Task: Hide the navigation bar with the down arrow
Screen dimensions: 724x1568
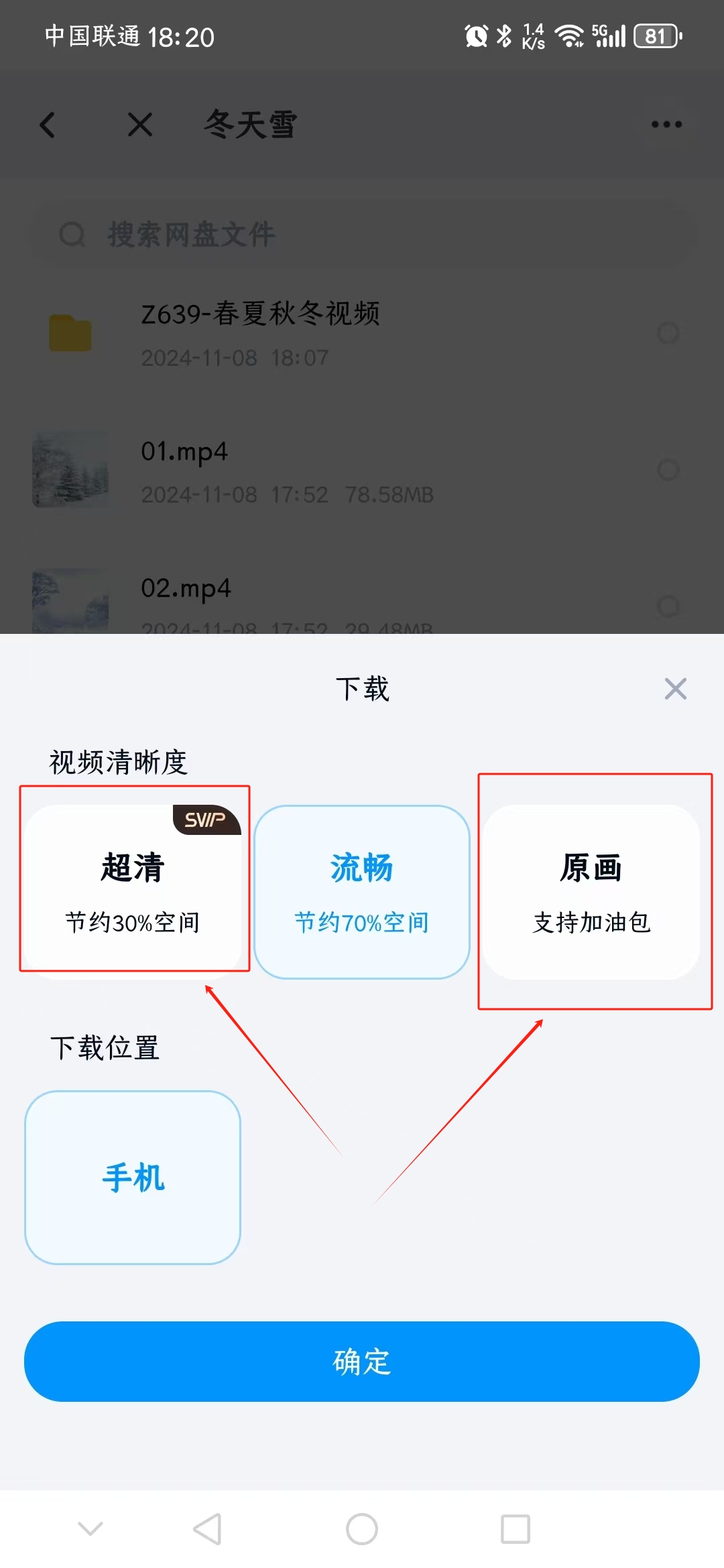Action: pos(90,1528)
